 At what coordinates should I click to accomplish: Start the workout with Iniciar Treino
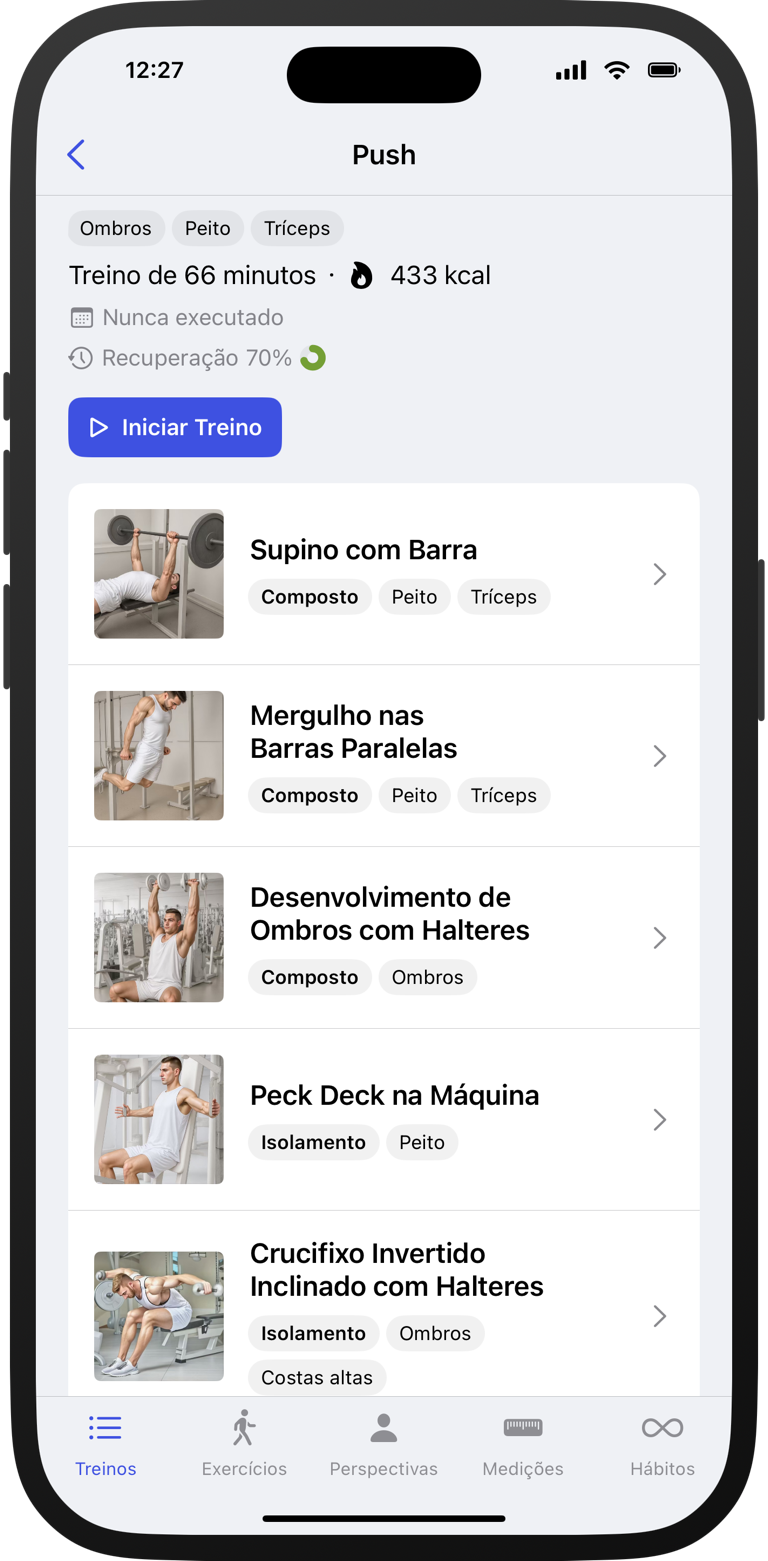(175, 427)
